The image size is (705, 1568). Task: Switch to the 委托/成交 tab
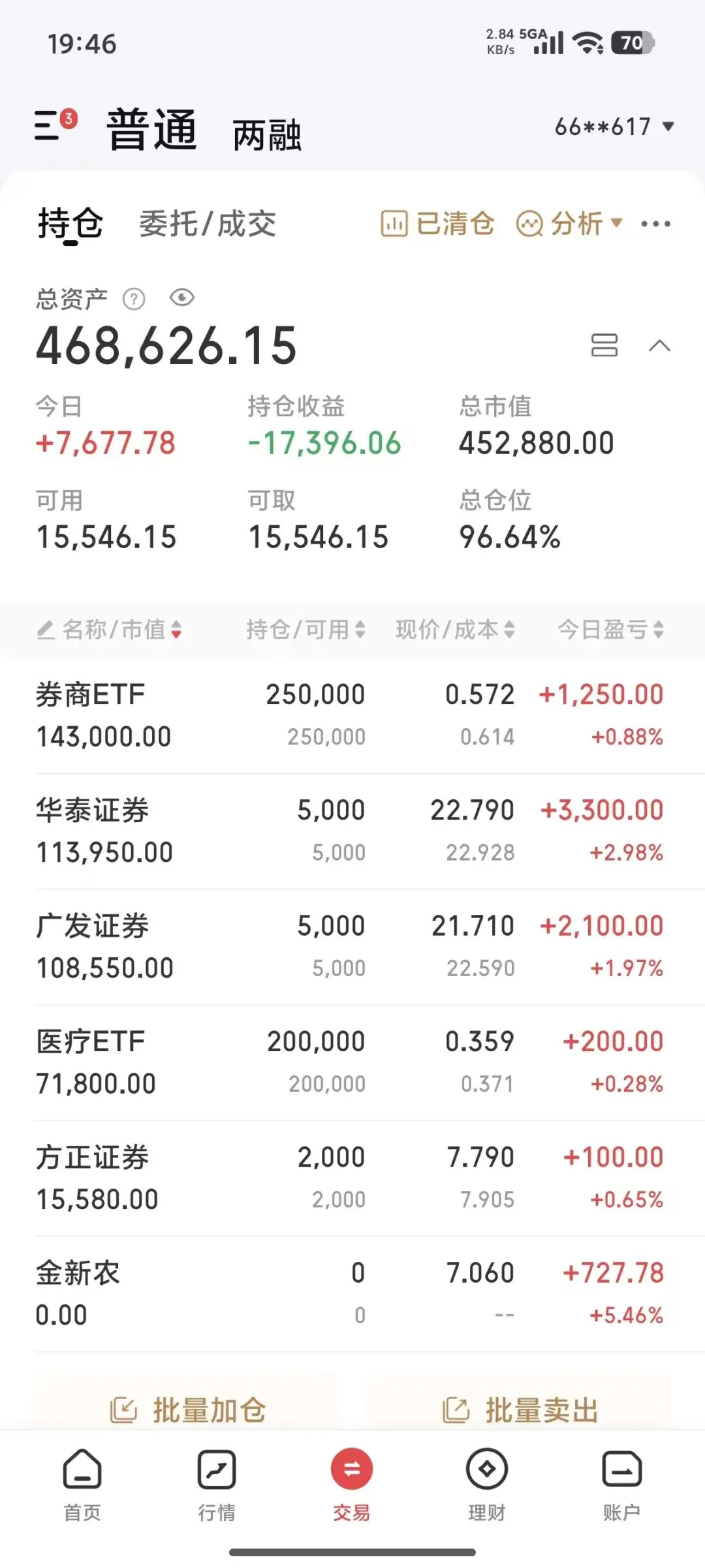pyautogui.click(x=207, y=224)
